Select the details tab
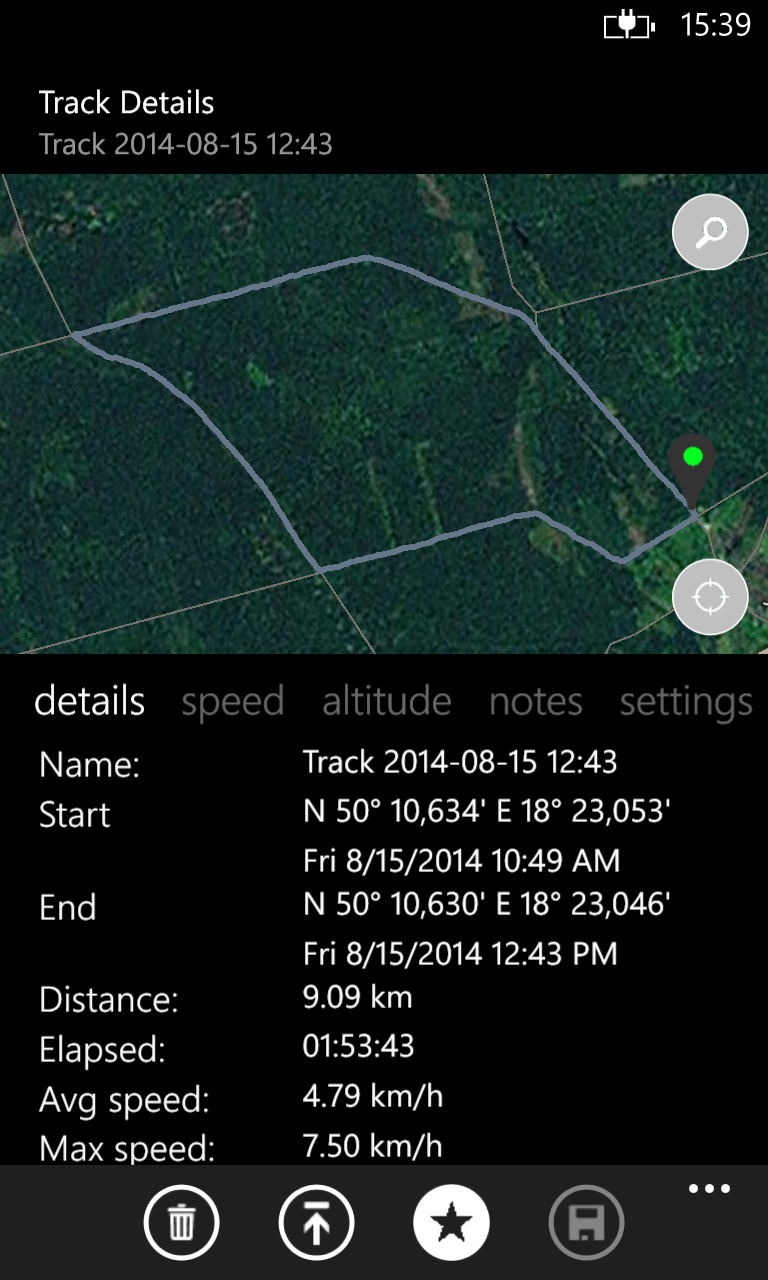The width and height of the screenshot is (768, 1280). click(x=89, y=701)
